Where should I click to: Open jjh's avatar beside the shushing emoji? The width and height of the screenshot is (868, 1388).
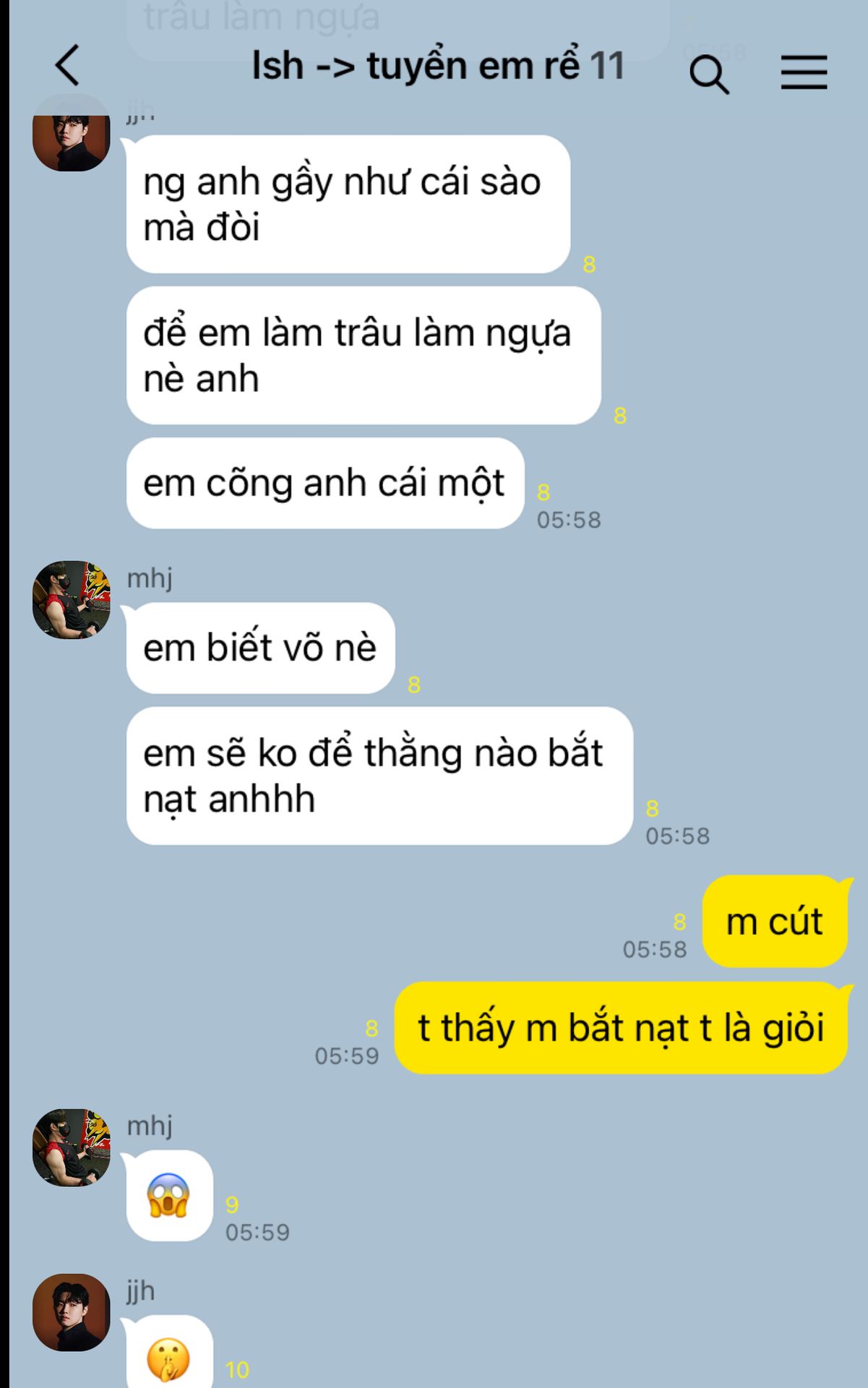[x=72, y=1312]
